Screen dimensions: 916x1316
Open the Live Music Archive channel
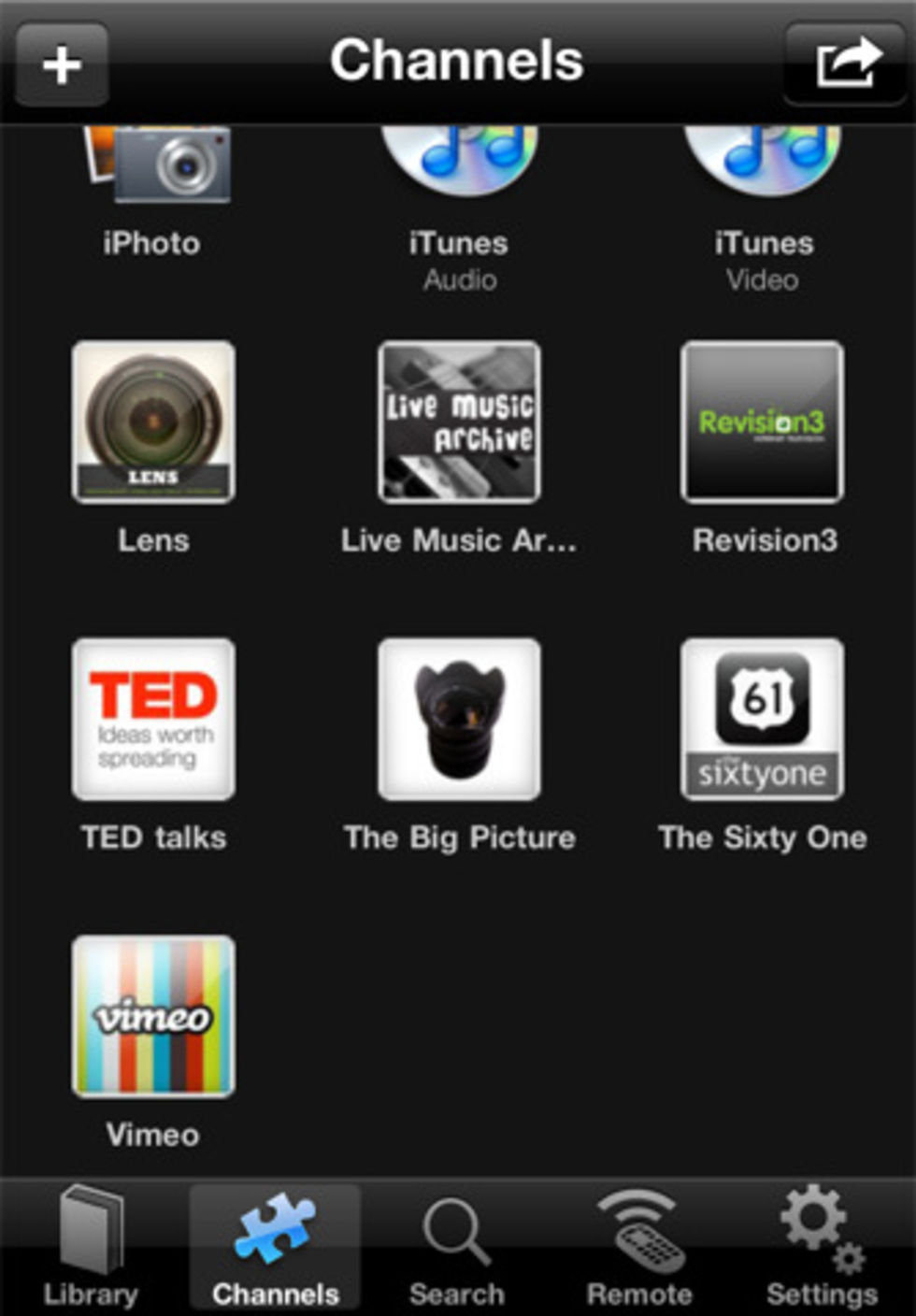[x=459, y=422]
